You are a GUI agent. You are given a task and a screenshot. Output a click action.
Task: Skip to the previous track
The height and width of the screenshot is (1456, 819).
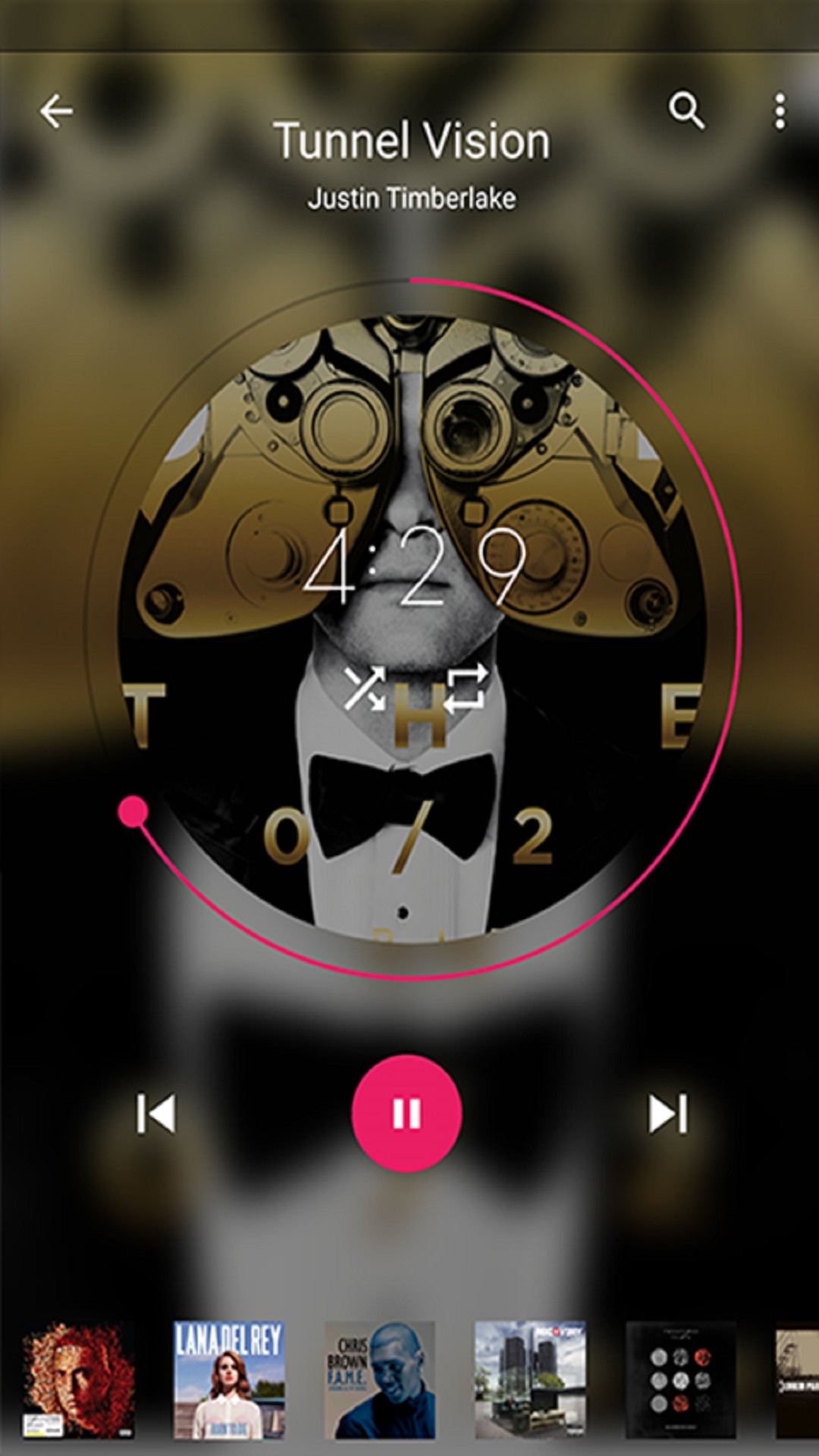click(x=156, y=1113)
